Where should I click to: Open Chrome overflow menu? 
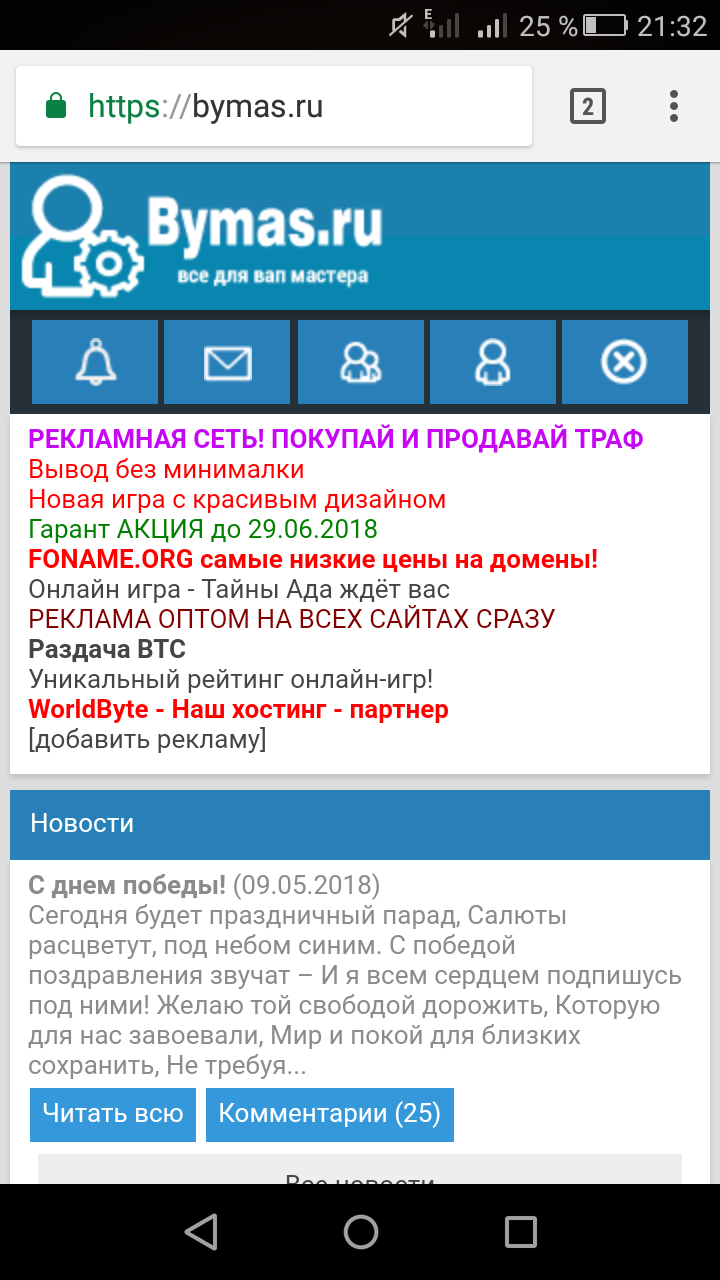click(x=674, y=106)
